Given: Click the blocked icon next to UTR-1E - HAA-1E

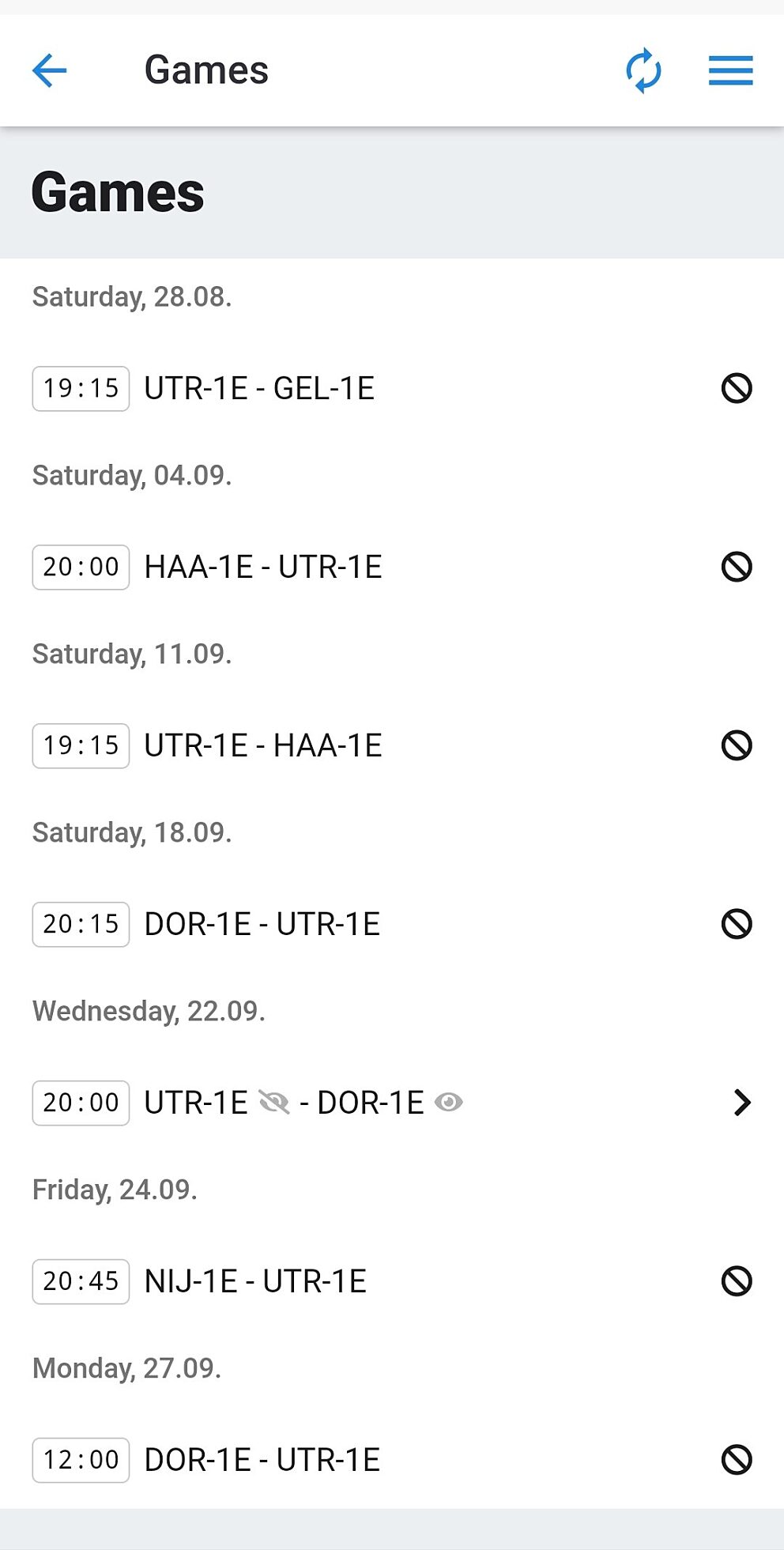Looking at the screenshot, I should pyautogui.click(x=737, y=745).
